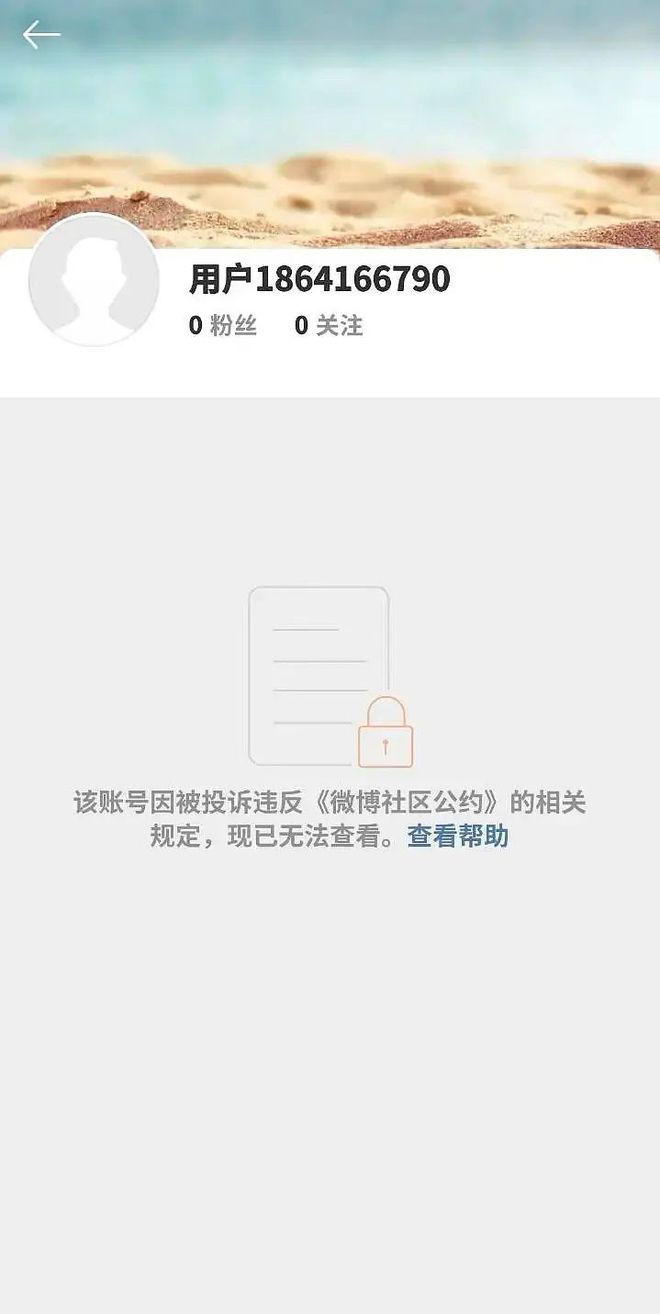Go back using the top arrow
Screen dimensions: 660x1314
tap(41, 35)
